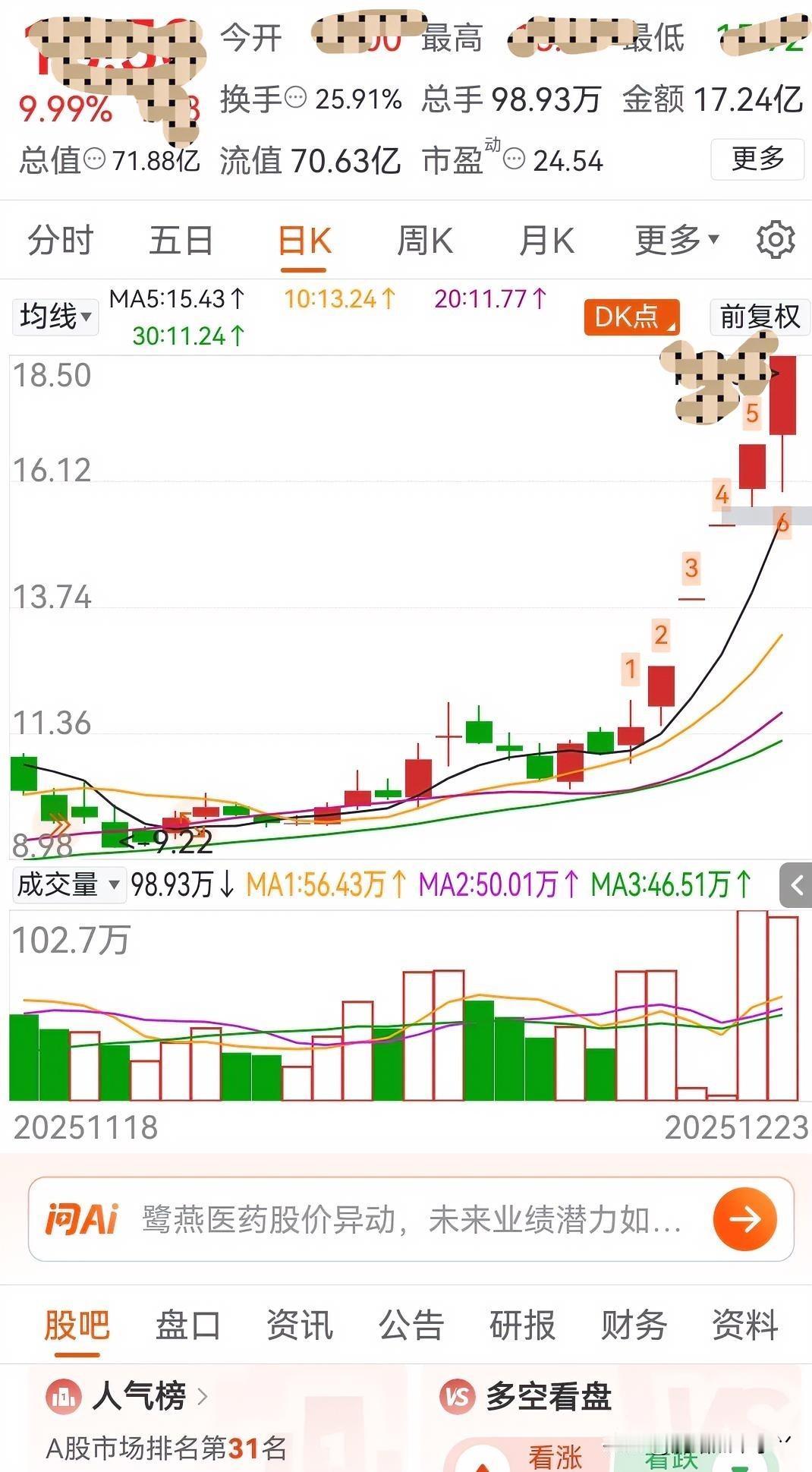The height and width of the screenshot is (1472, 812).
Task: Open the 成交量 indicator dropdown
Action: pyautogui.click(x=68, y=884)
